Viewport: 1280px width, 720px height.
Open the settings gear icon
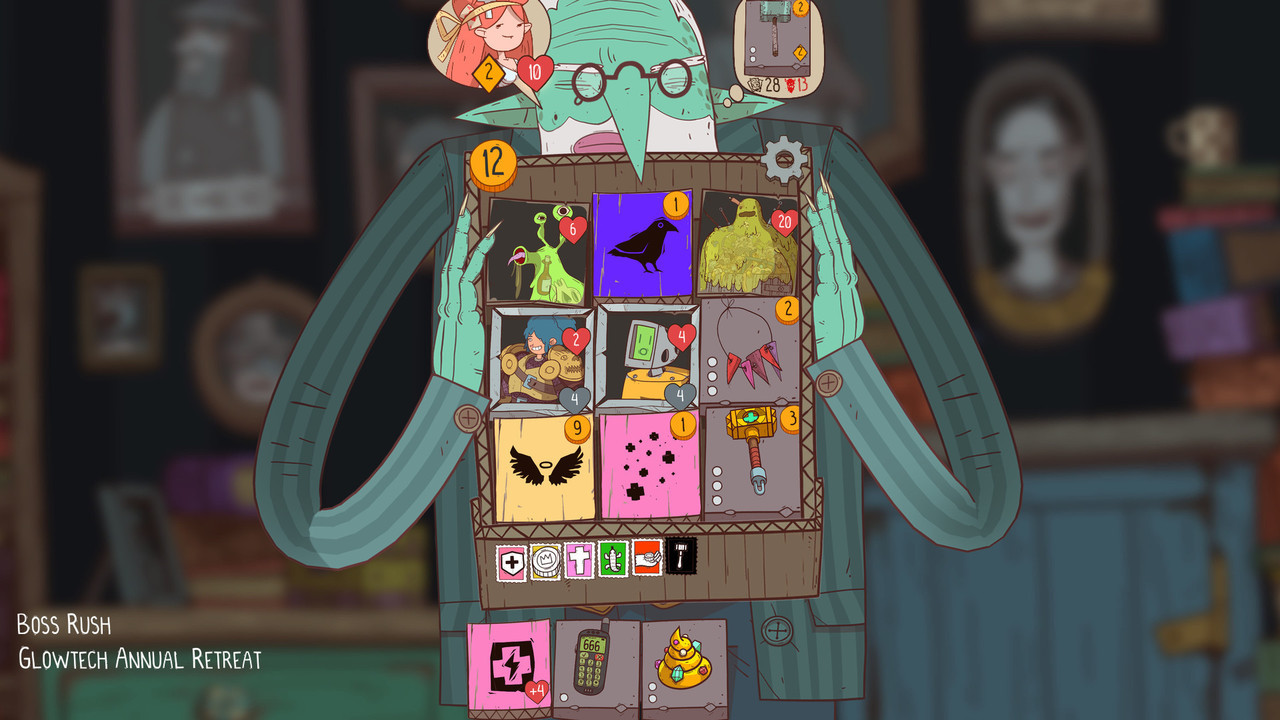[x=784, y=159]
